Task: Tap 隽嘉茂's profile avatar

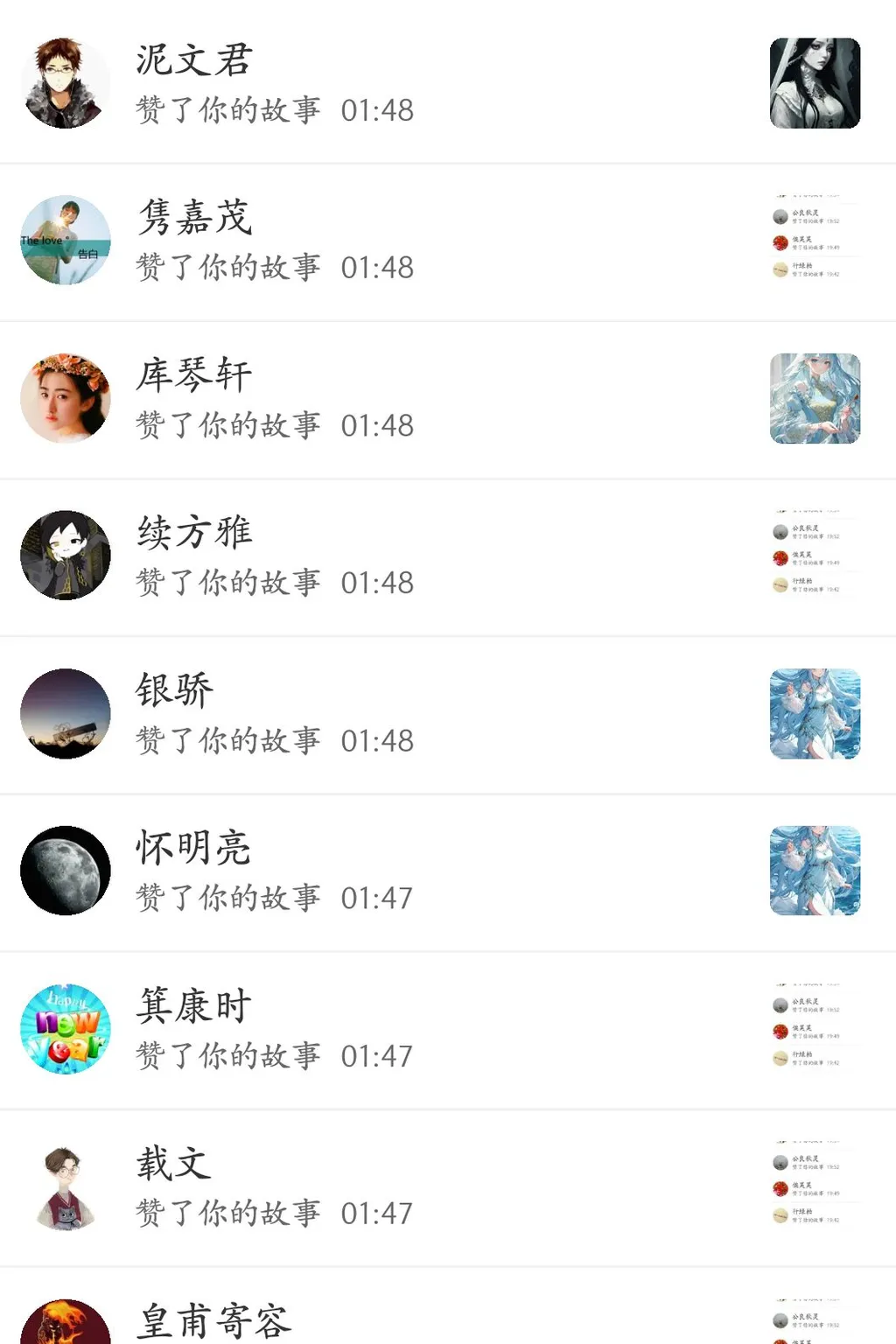Action: coord(66,241)
